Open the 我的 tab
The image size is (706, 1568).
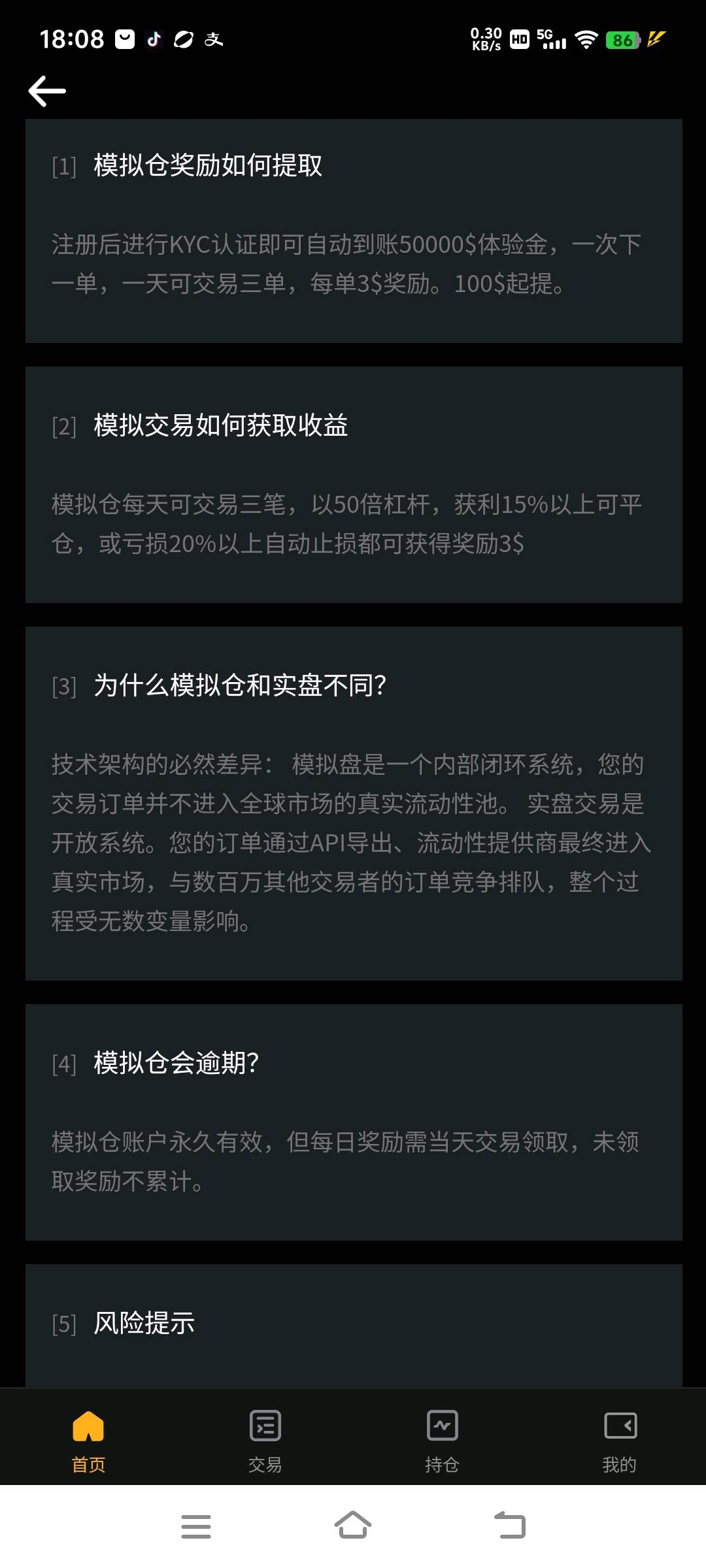point(619,1437)
